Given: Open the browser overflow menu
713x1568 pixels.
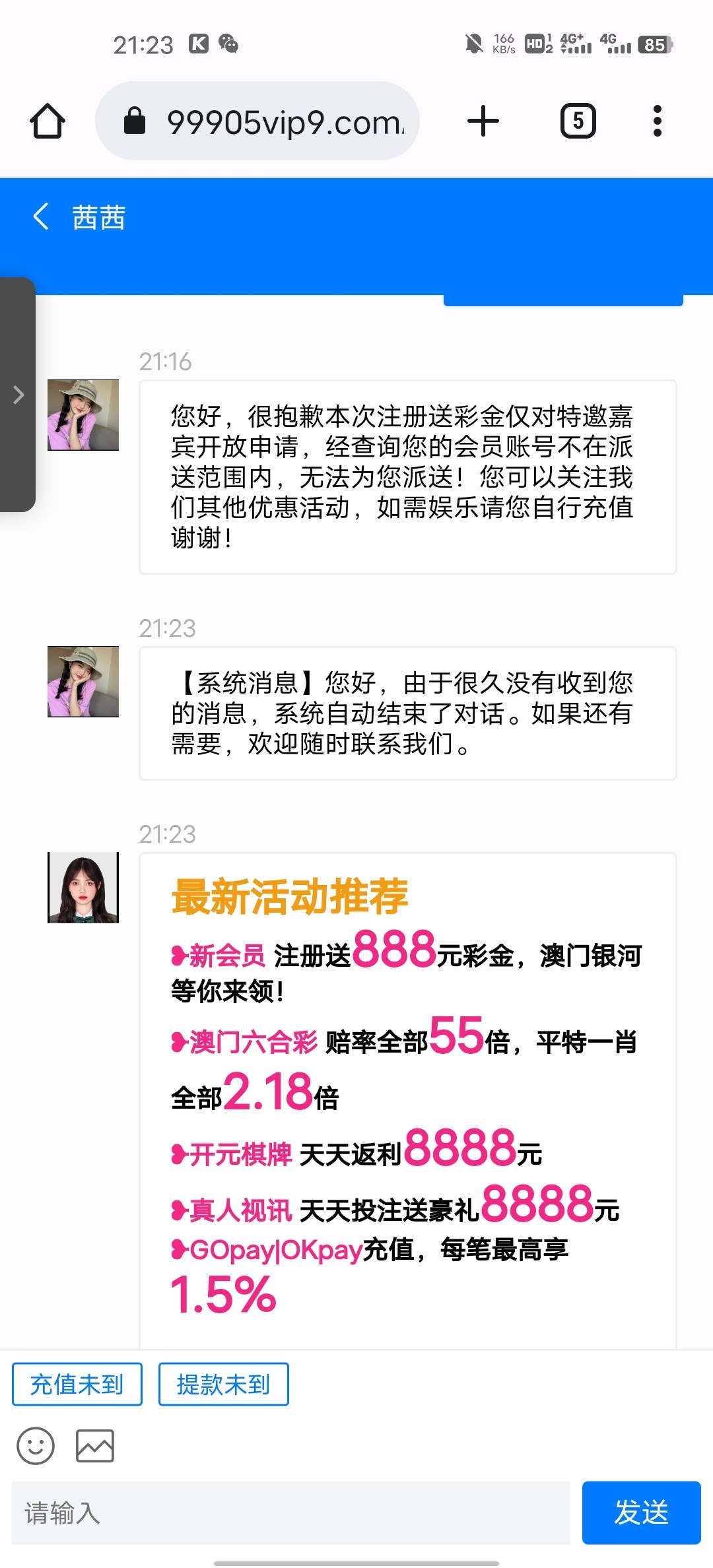Looking at the screenshot, I should click(x=657, y=121).
